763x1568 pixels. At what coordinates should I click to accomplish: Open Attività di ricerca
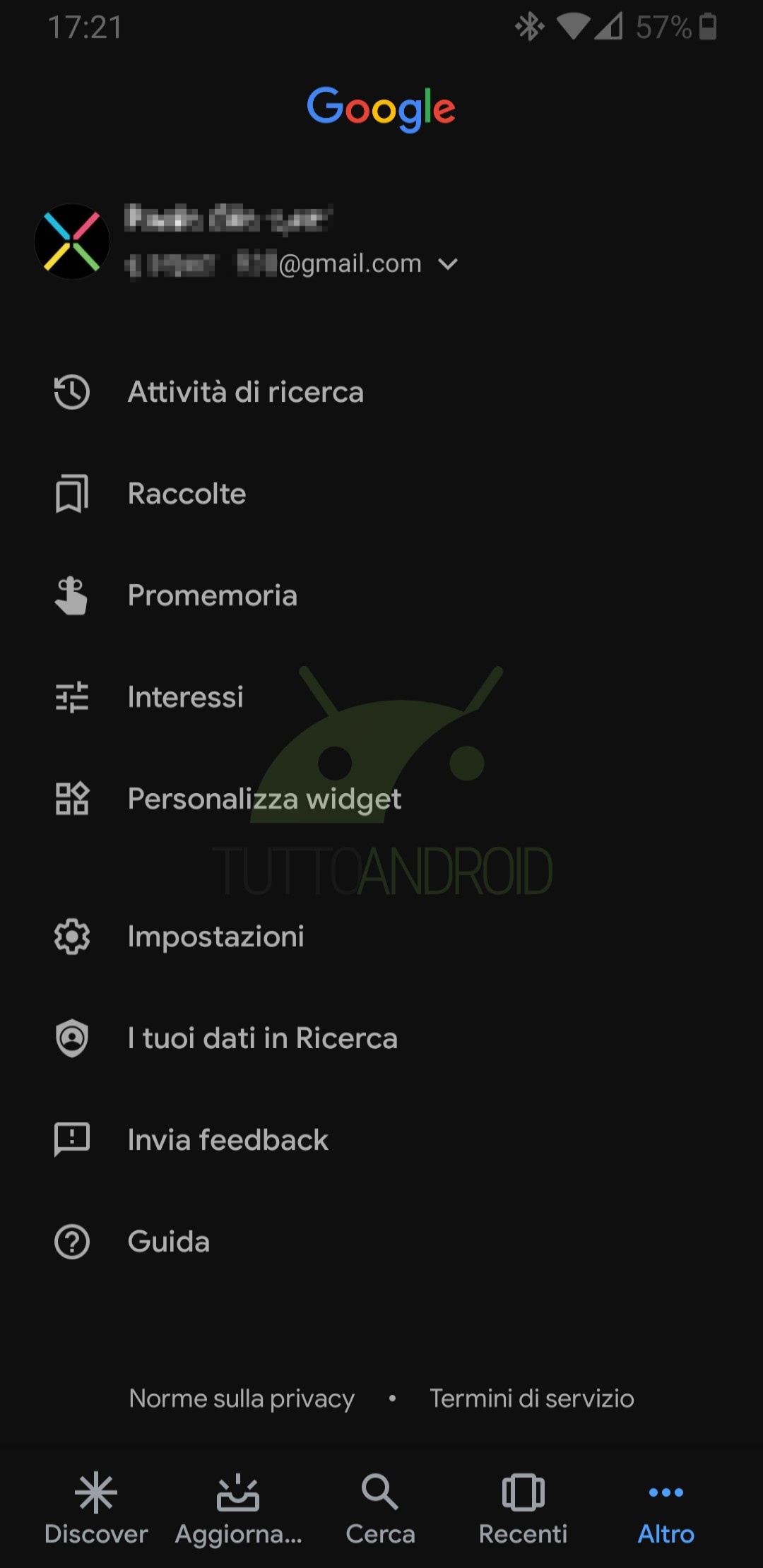pyautogui.click(x=381, y=392)
